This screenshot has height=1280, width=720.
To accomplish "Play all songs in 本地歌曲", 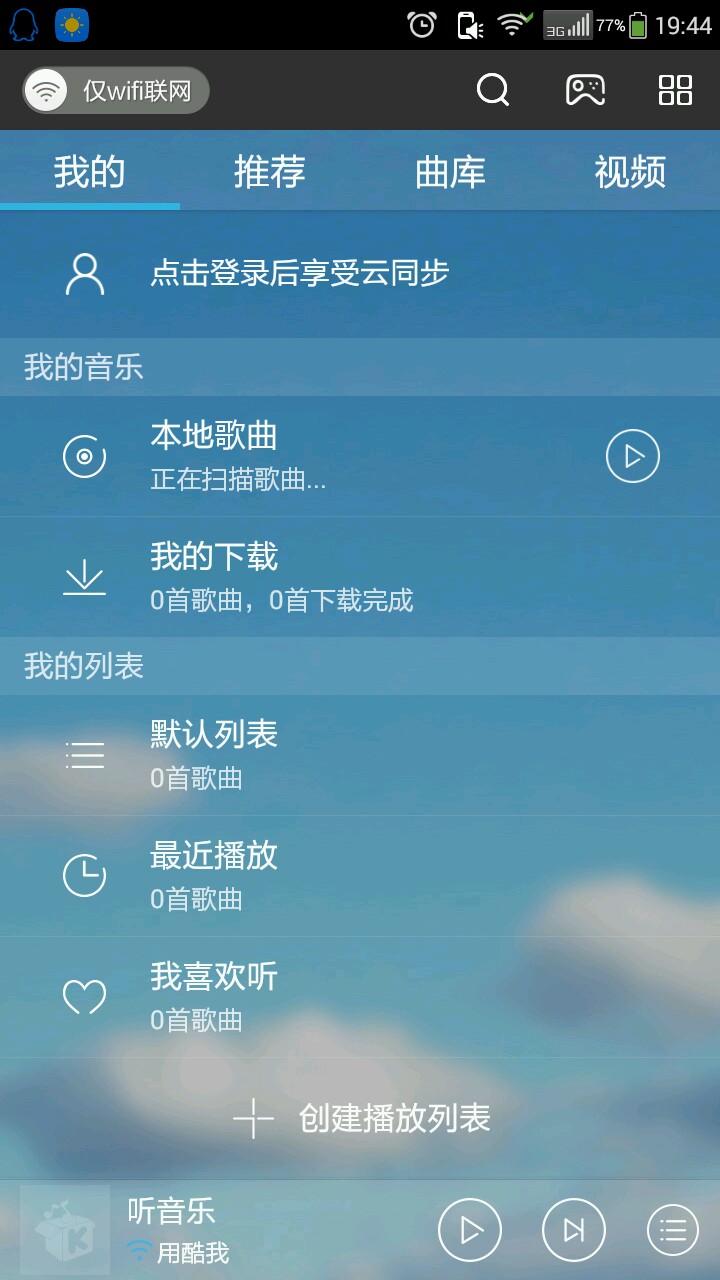I will pos(633,456).
